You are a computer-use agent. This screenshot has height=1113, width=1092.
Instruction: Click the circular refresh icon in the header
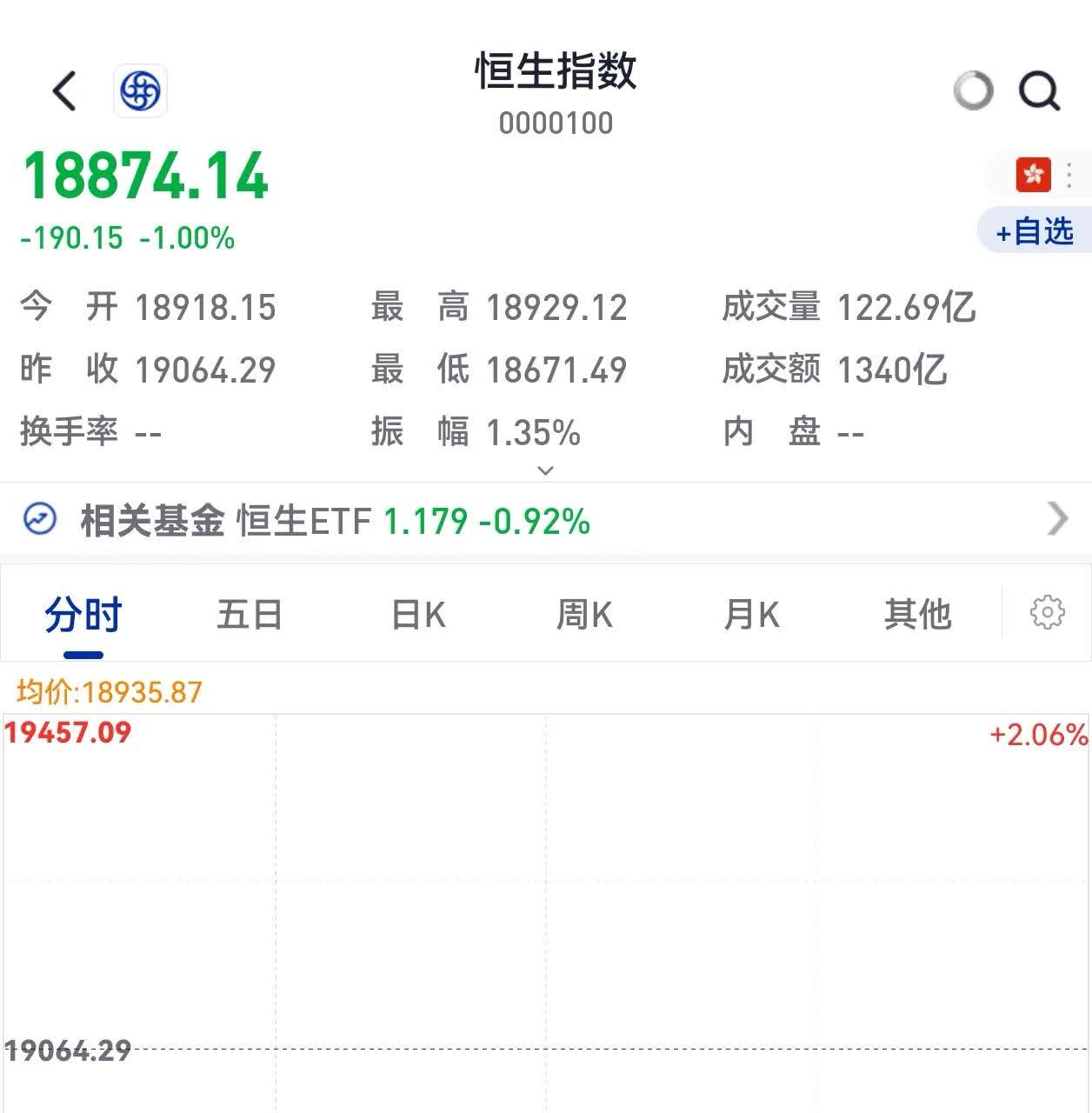point(971,90)
